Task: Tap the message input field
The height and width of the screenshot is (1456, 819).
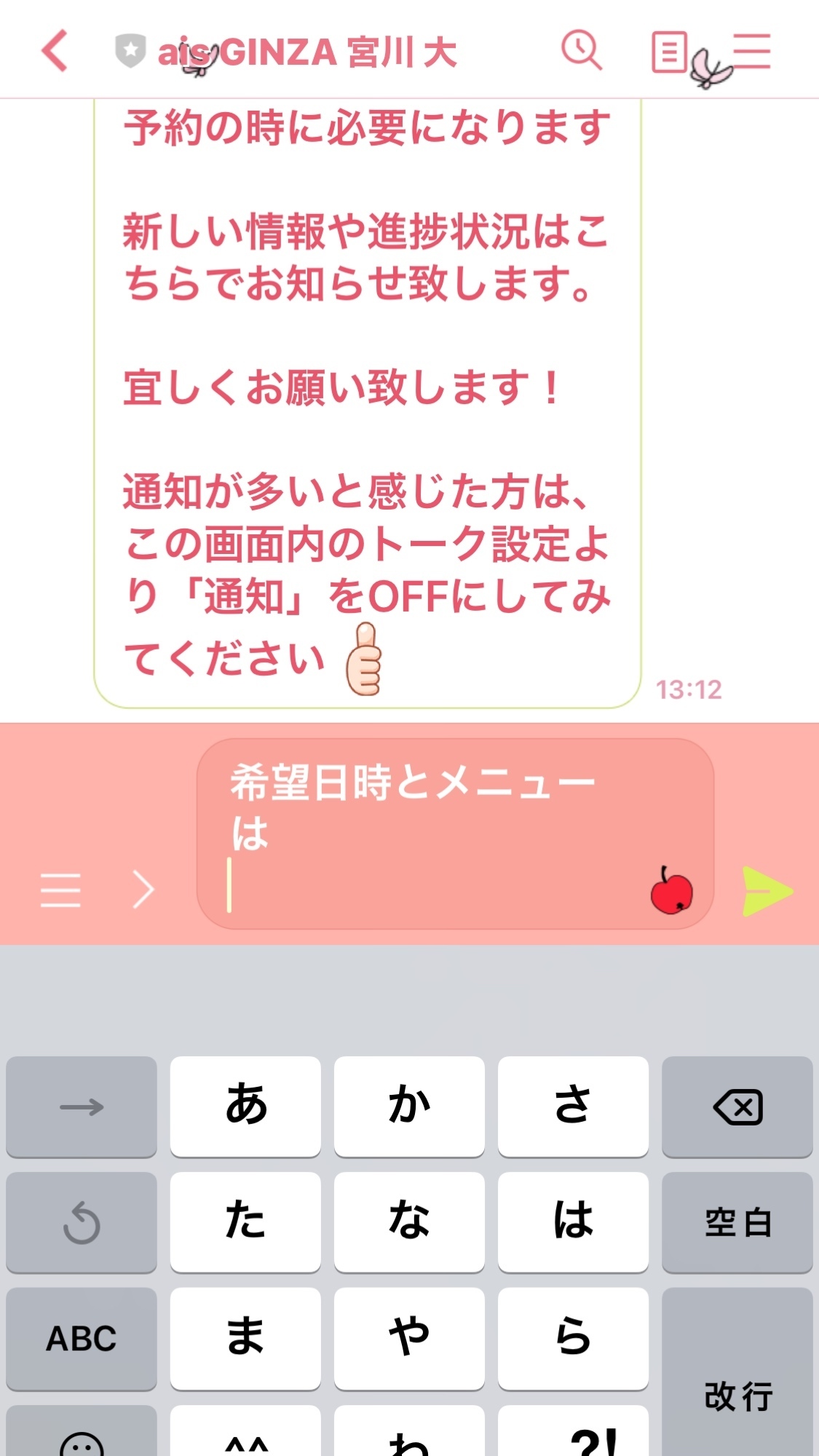Action: (437, 834)
